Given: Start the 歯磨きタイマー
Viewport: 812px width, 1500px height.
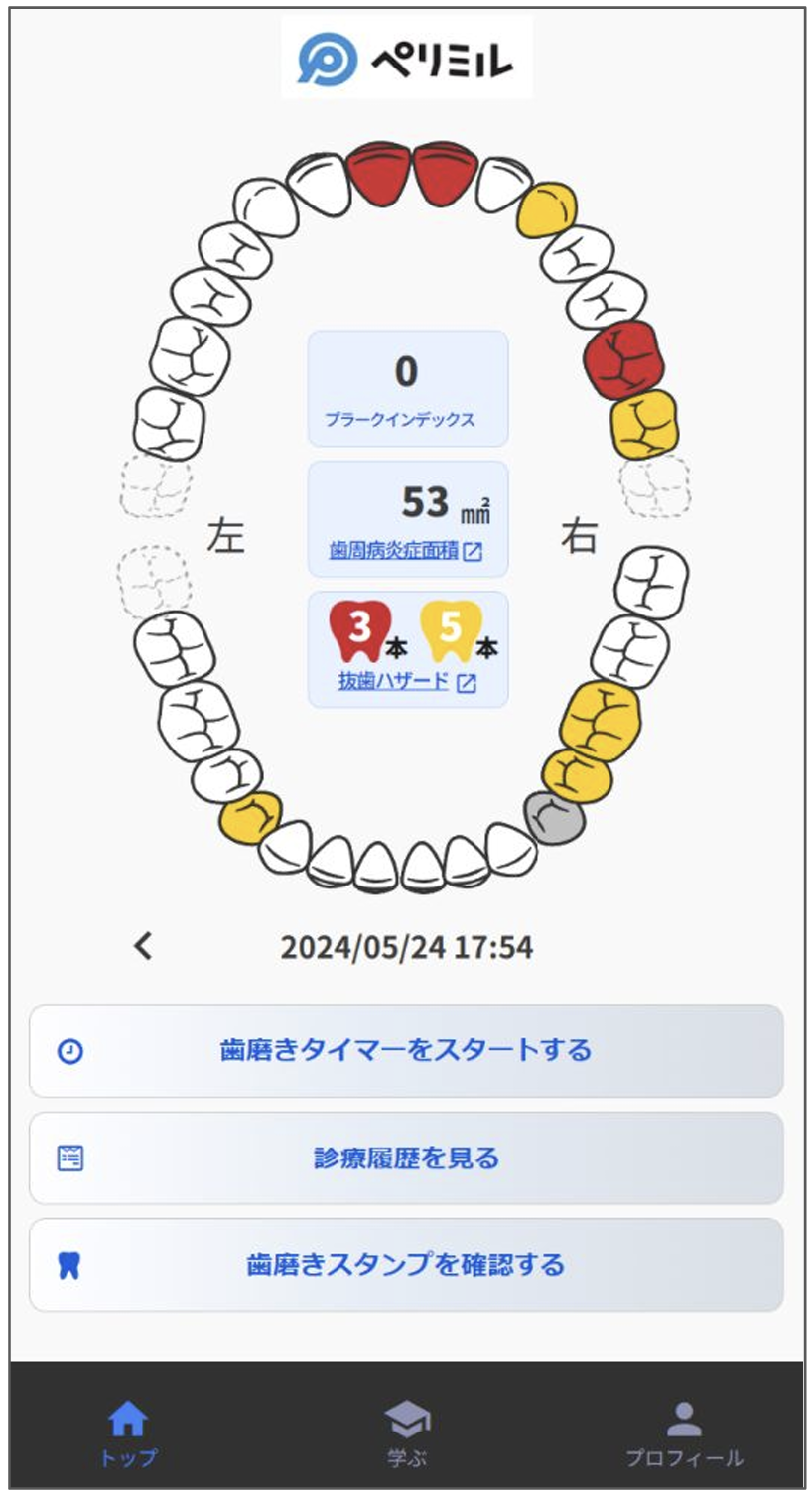Looking at the screenshot, I should 406,1050.
